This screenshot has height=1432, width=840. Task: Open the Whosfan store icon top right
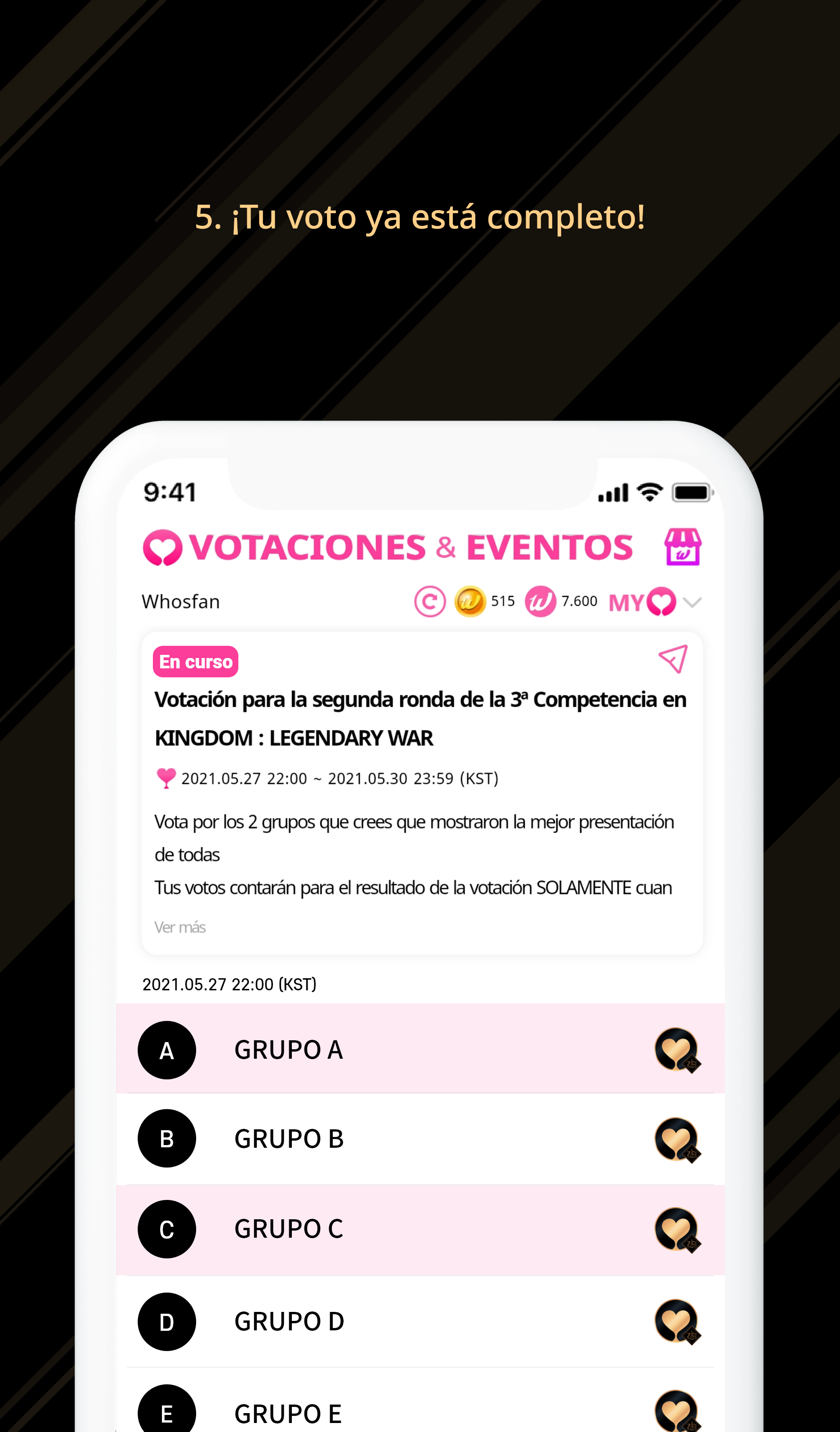(x=684, y=546)
